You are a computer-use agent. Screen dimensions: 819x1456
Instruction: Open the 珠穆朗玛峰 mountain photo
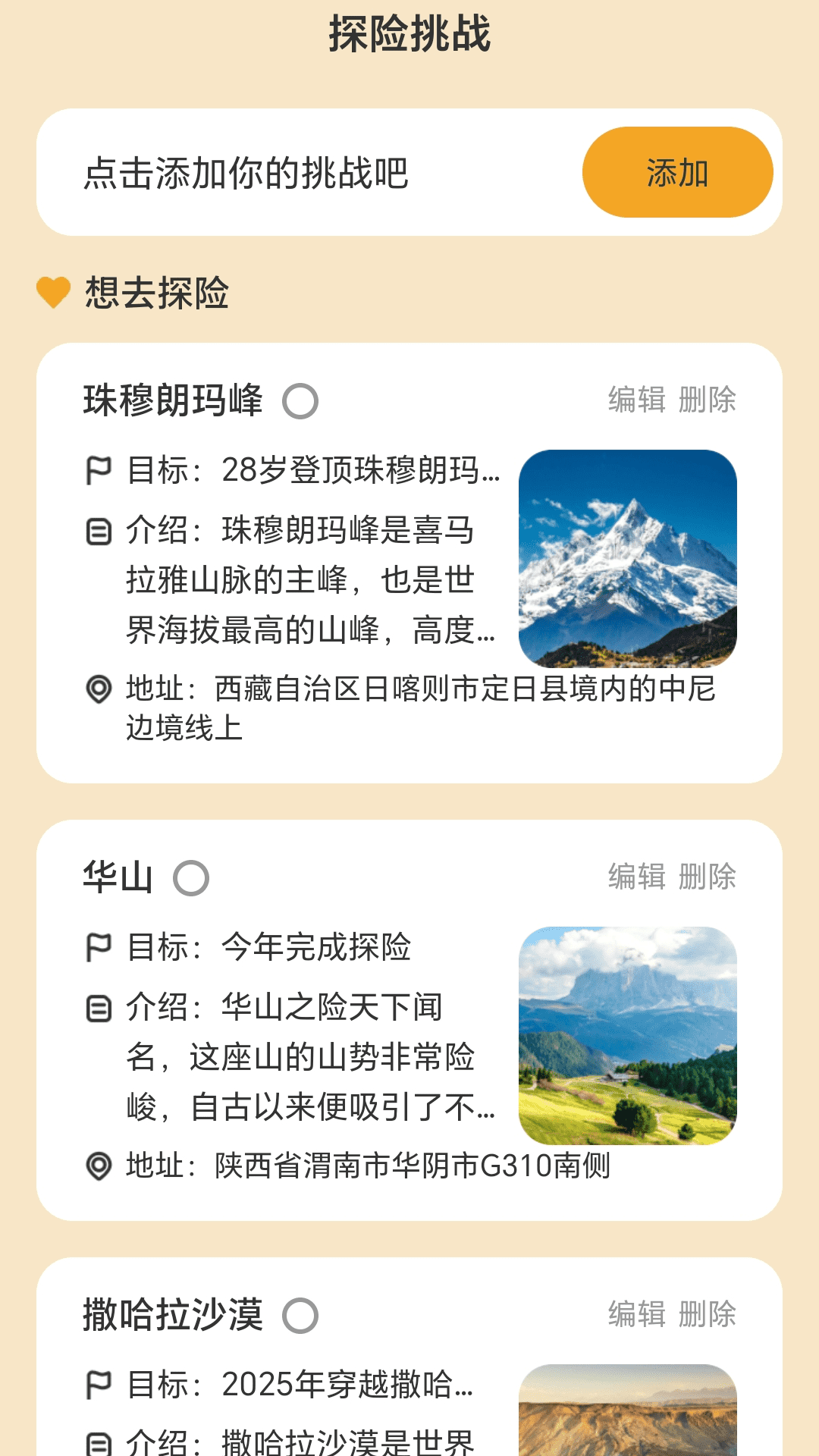coord(627,558)
